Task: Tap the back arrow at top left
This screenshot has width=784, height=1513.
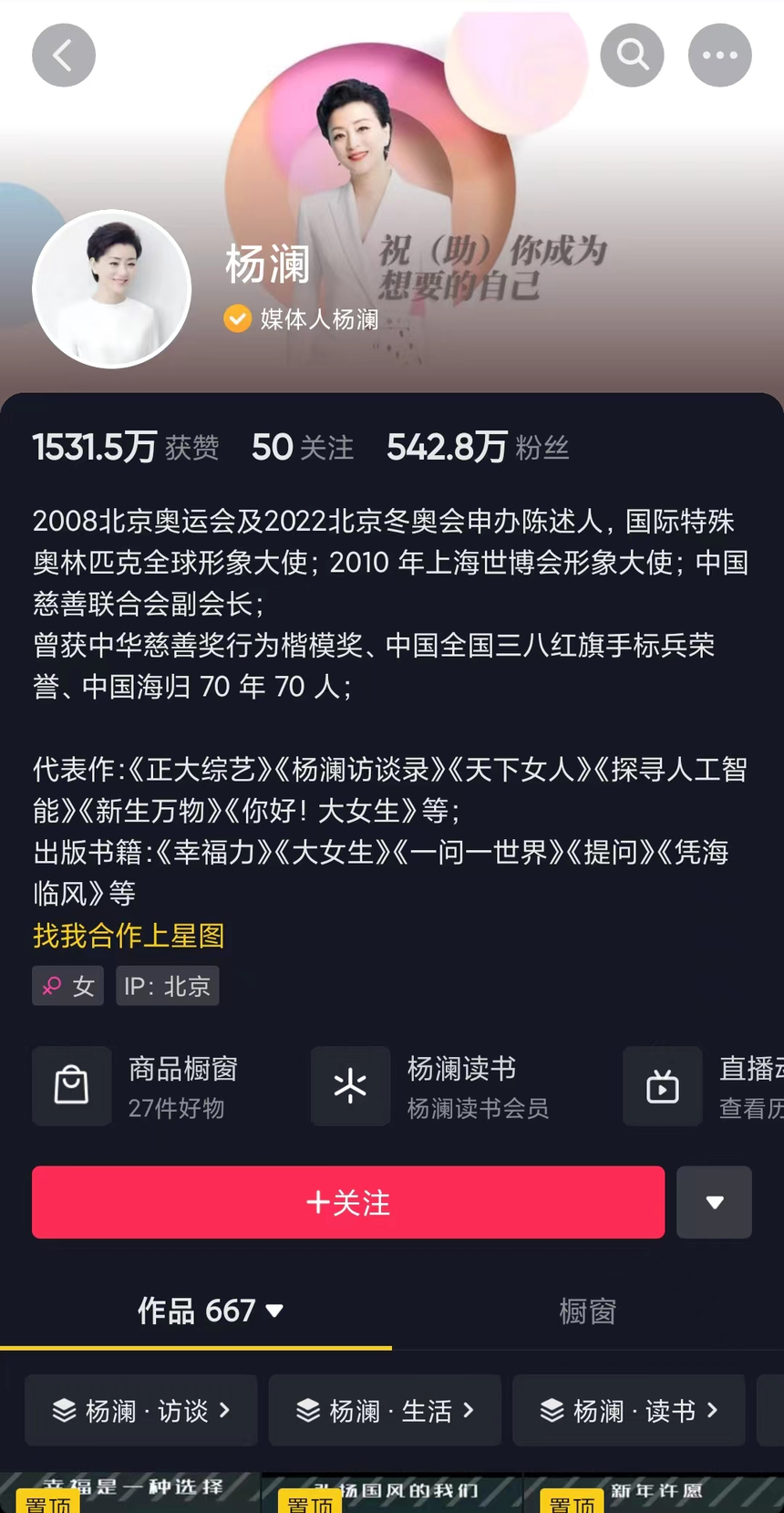Action: pos(63,55)
